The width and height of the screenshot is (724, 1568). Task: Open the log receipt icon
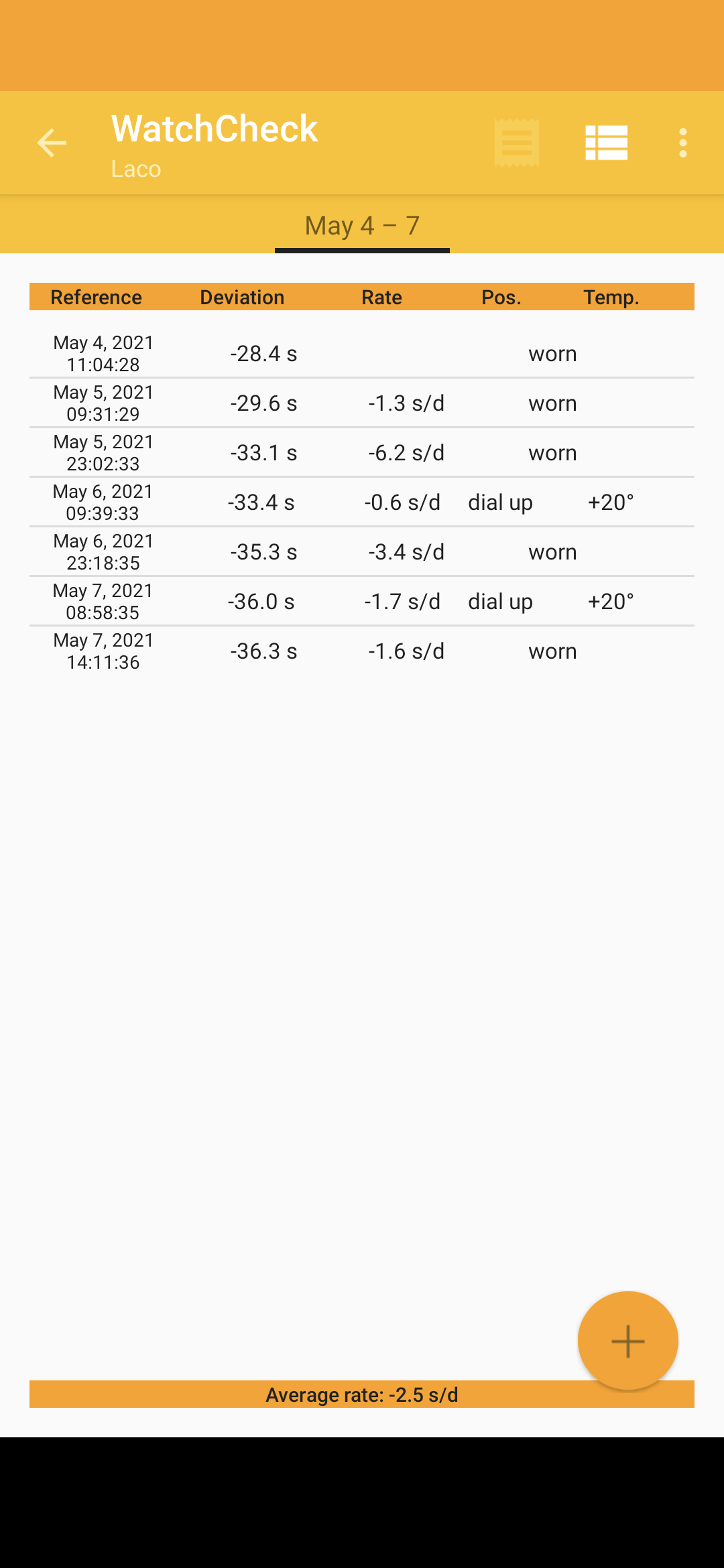pyautogui.click(x=516, y=143)
